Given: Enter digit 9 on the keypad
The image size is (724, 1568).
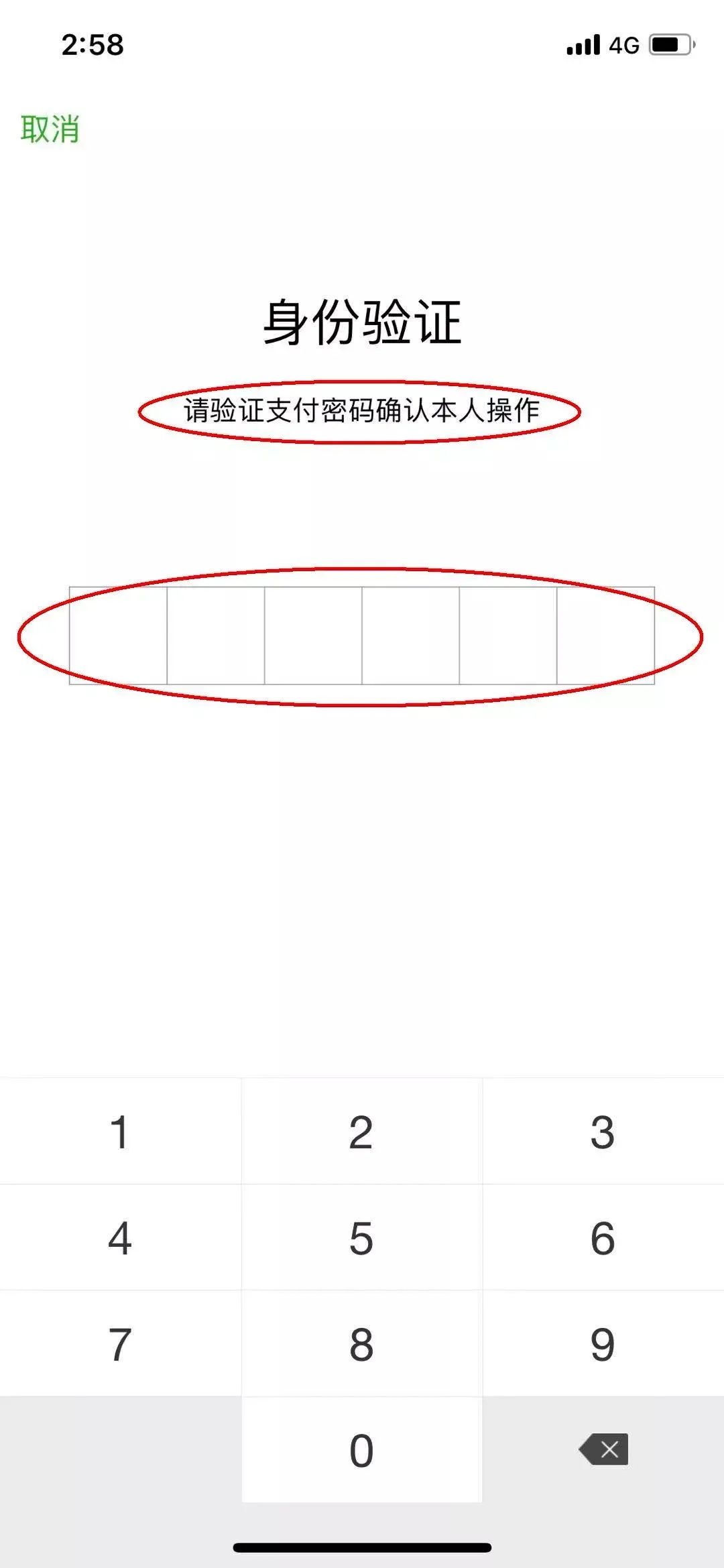Looking at the screenshot, I should point(603,1344).
